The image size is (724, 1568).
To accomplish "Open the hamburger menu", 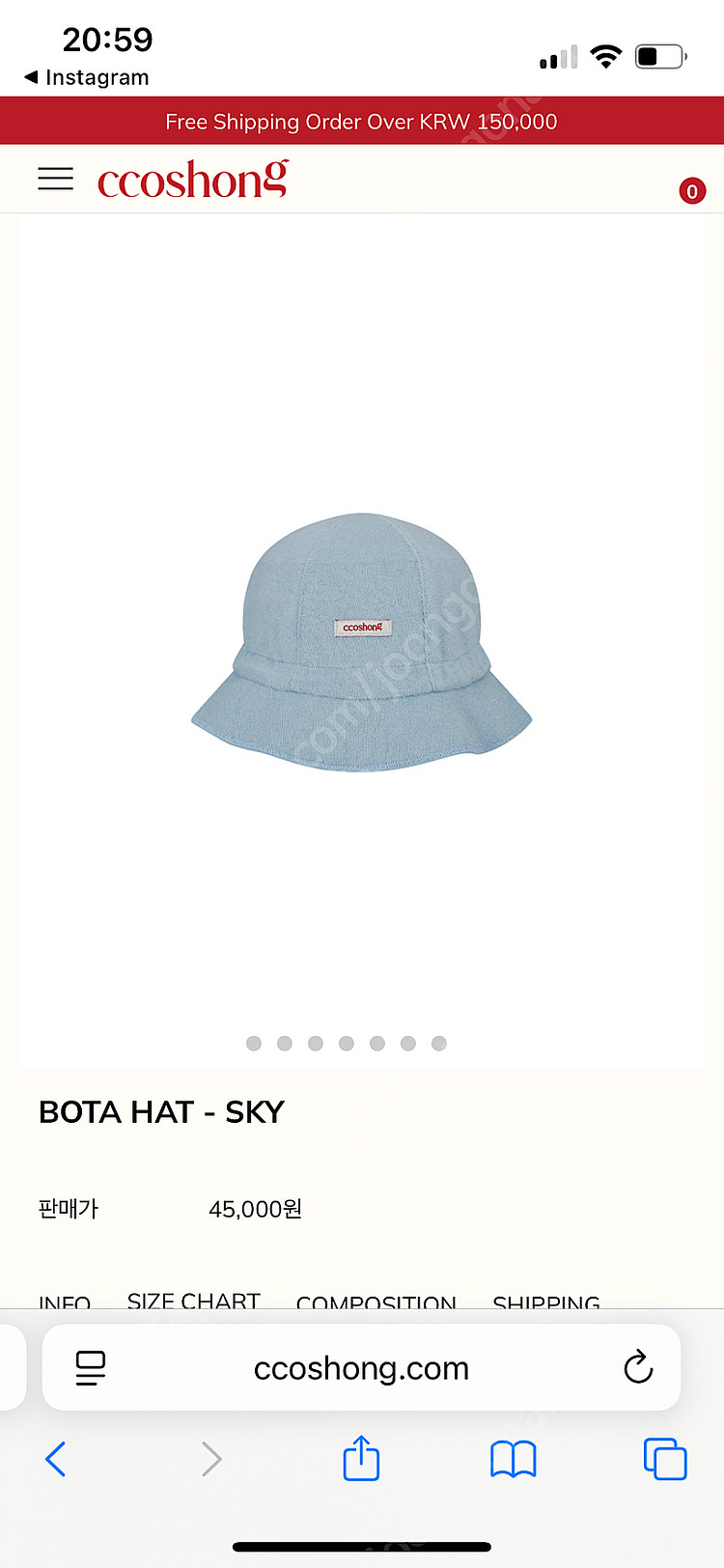I will click(55, 179).
